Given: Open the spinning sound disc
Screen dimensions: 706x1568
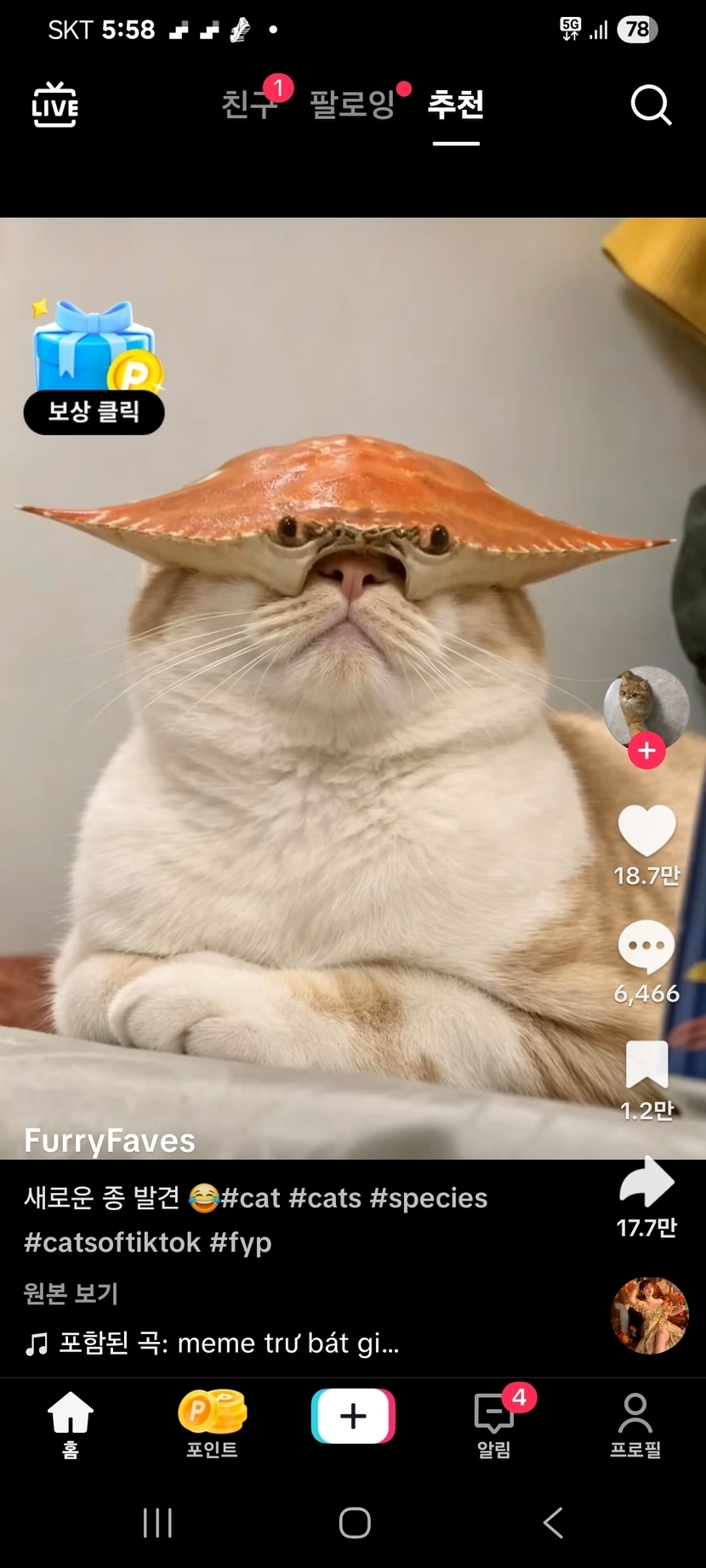Looking at the screenshot, I should point(650,1315).
